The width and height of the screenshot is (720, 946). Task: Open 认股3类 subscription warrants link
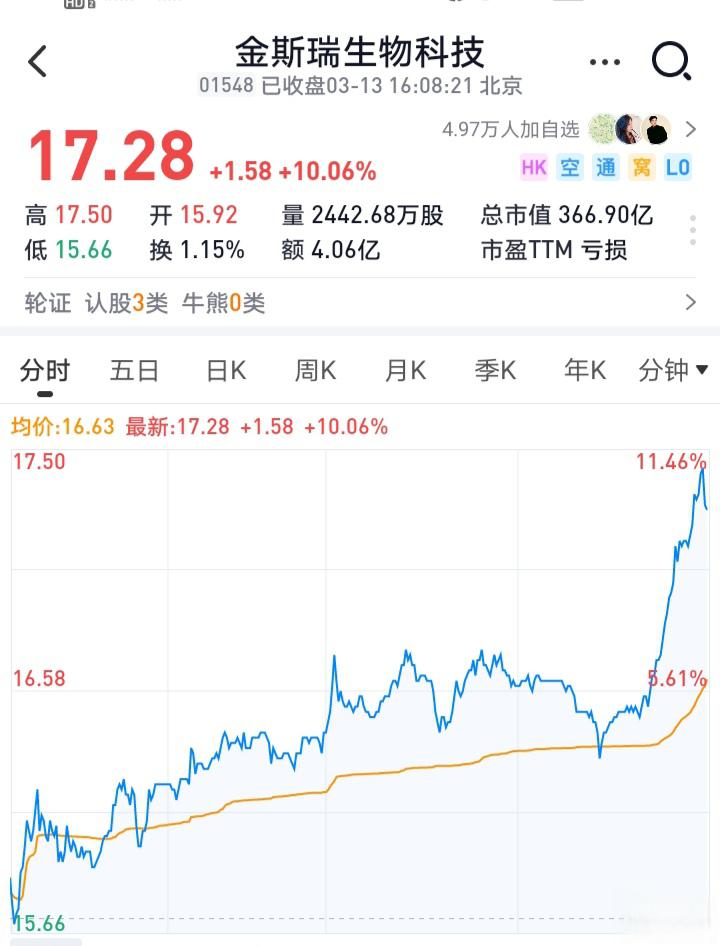click(127, 302)
